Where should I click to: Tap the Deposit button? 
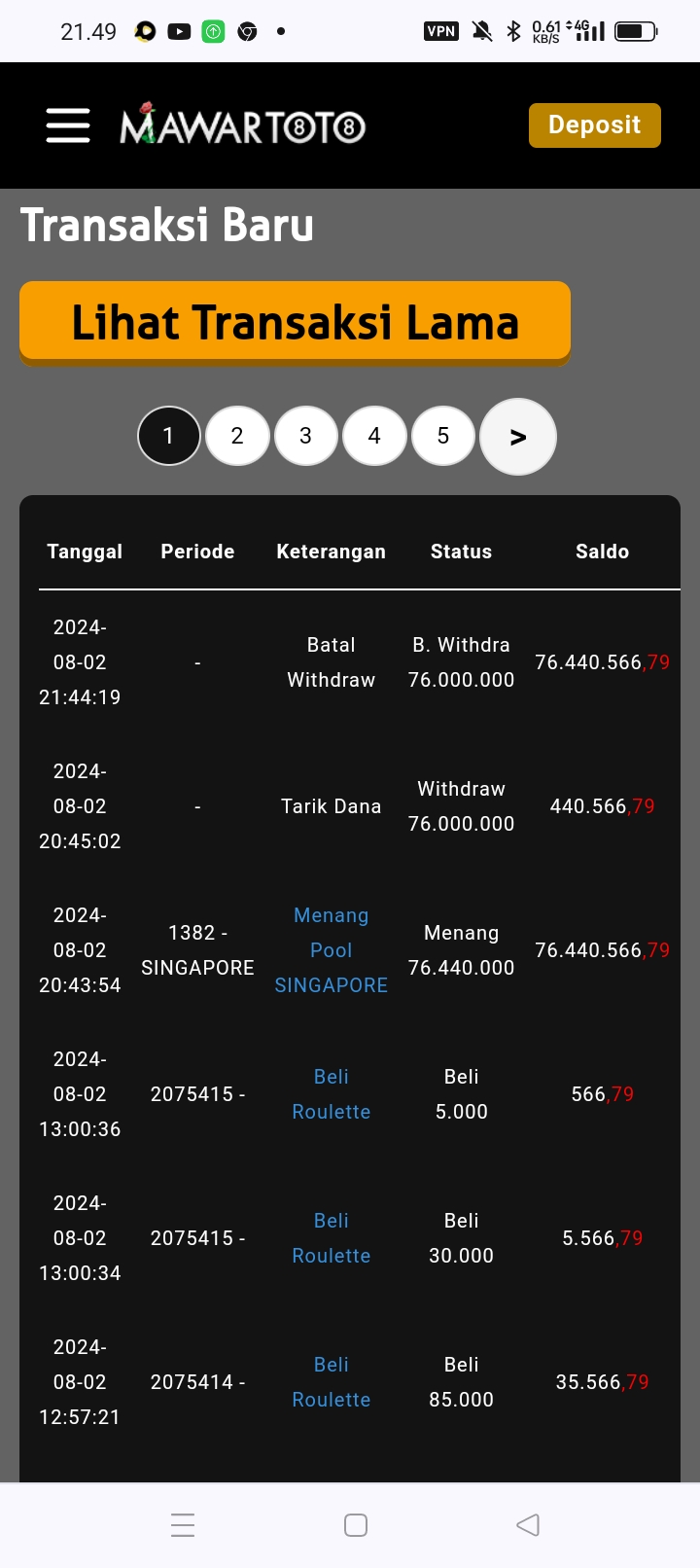594,125
